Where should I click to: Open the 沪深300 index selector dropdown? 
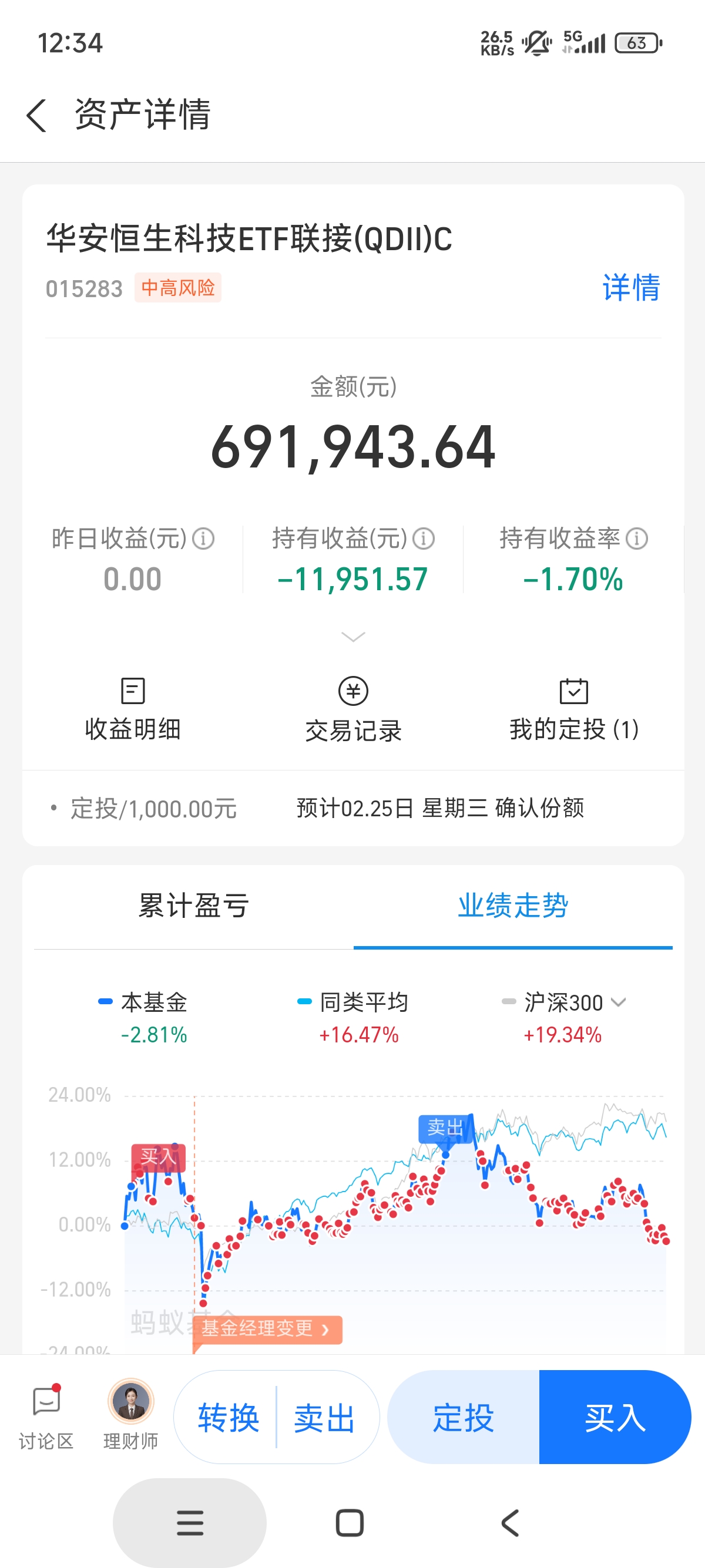620,1002
